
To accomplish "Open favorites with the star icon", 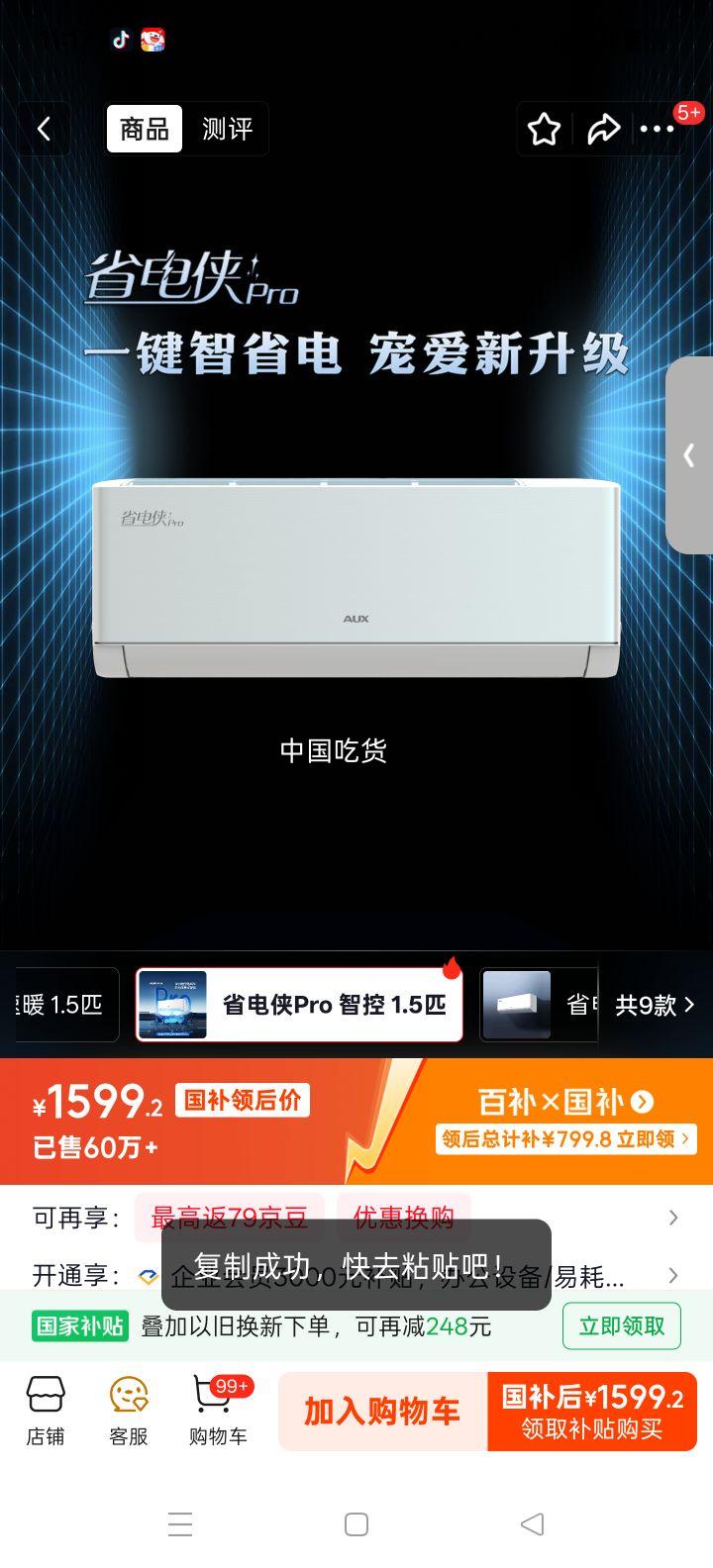I will pyautogui.click(x=544, y=129).
